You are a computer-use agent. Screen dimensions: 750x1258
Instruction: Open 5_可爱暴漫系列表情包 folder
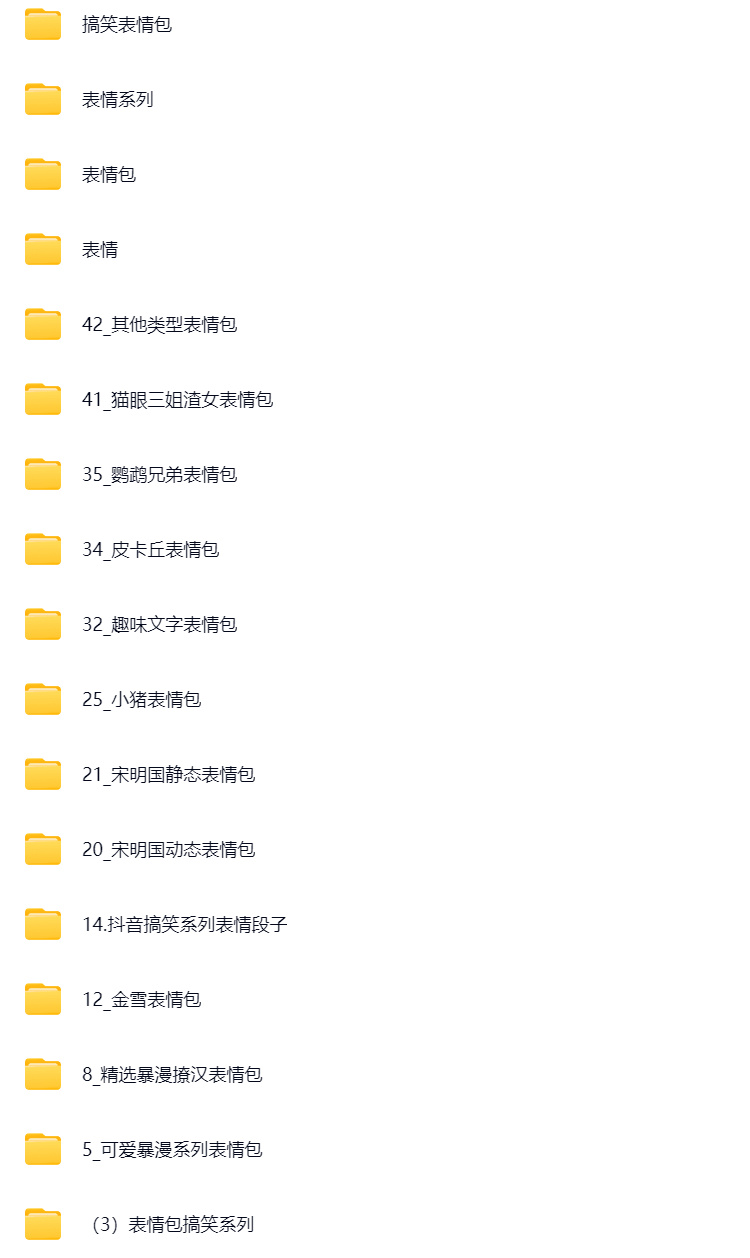172,1149
